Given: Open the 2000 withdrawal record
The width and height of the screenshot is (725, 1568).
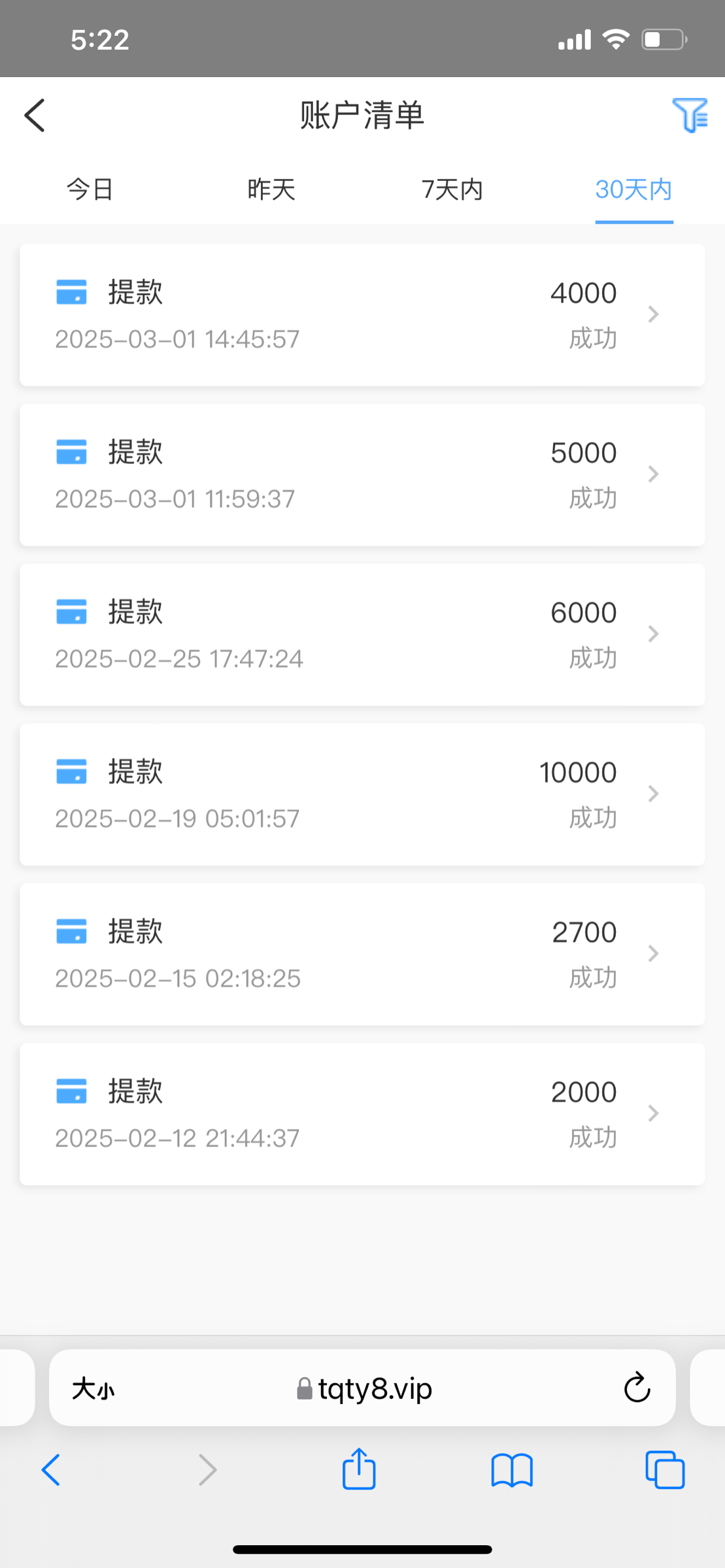Looking at the screenshot, I should pyautogui.click(x=362, y=1114).
